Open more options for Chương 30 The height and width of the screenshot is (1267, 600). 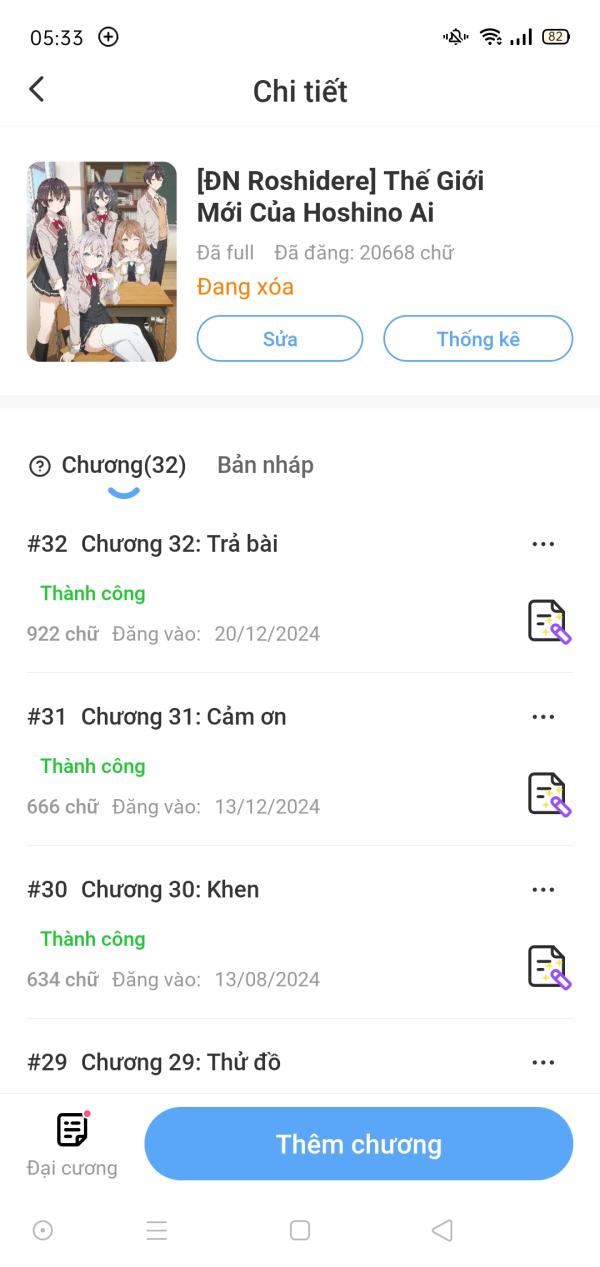[543, 890]
